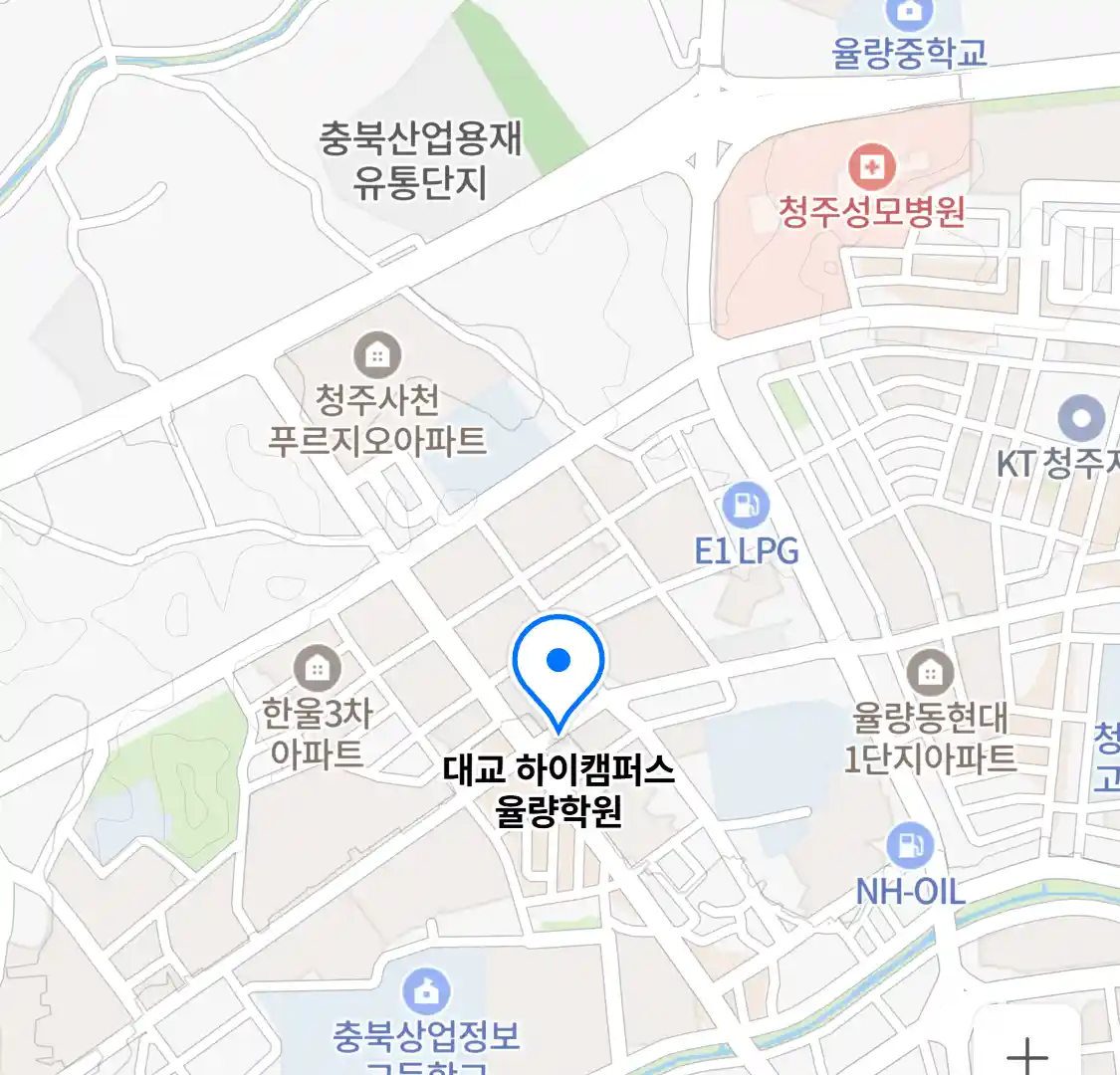Tap the blue pin for 대교 하이캠퍼스 율량학원

(x=559, y=662)
